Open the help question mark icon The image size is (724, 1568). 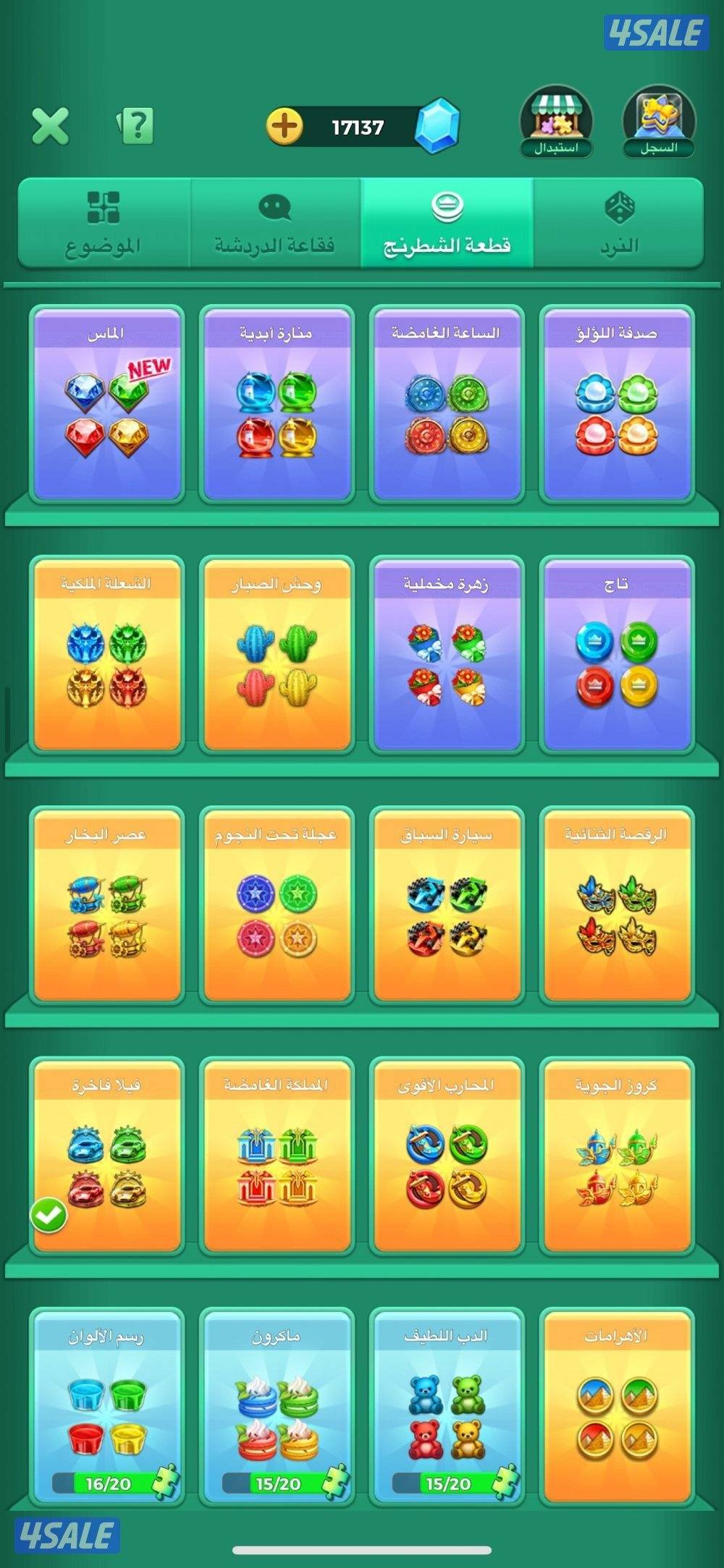click(x=136, y=126)
